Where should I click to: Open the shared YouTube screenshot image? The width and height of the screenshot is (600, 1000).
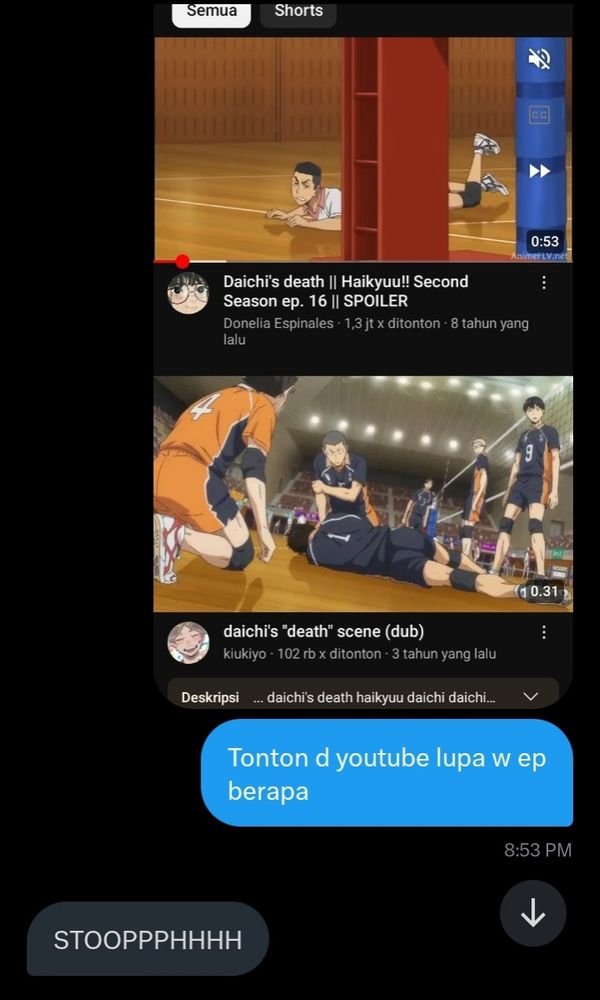(x=363, y=355)
